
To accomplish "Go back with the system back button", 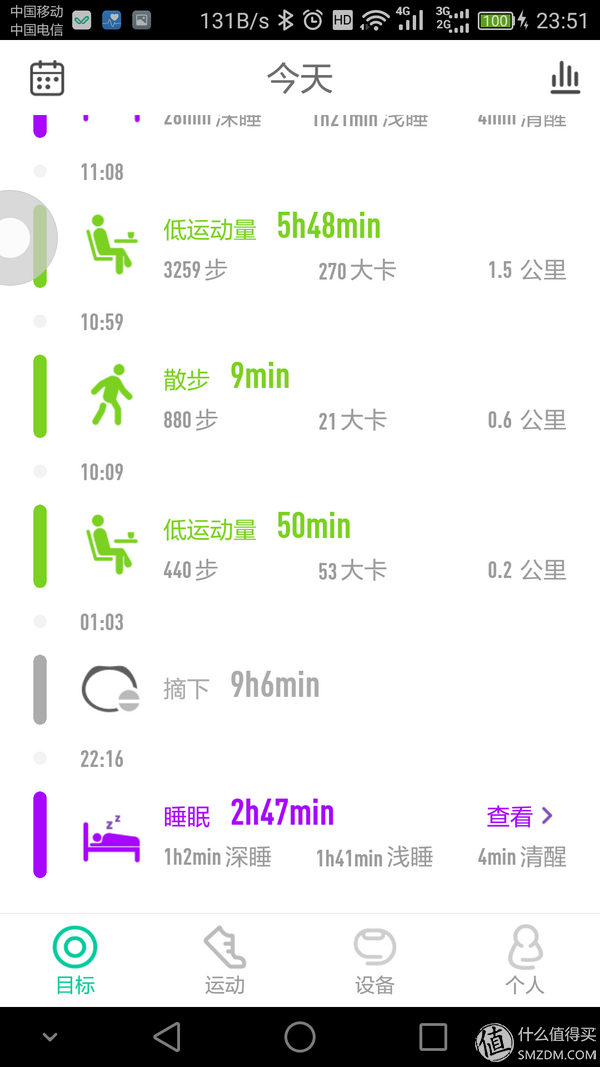I will pos(167,1037).
